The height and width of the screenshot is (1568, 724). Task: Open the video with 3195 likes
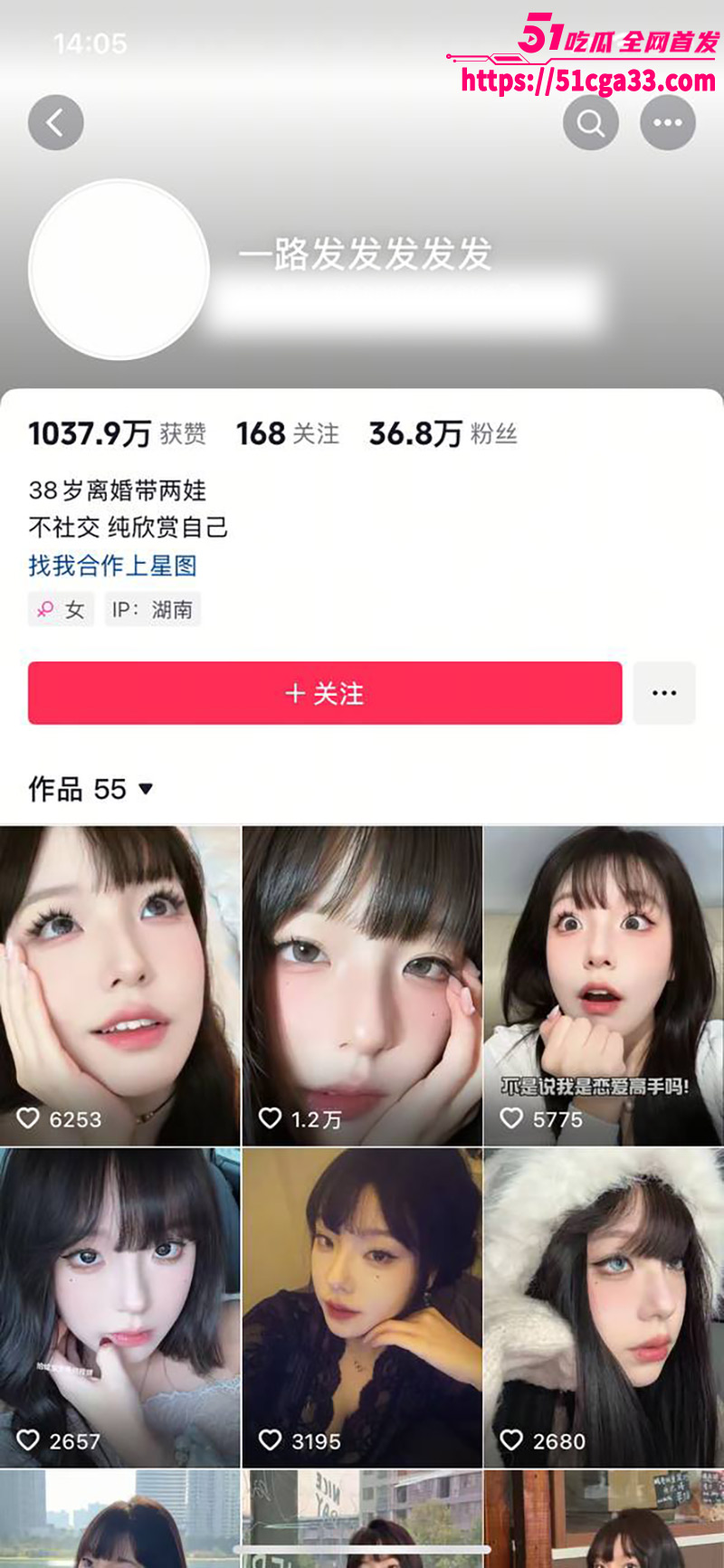(x=362, y=1307)
